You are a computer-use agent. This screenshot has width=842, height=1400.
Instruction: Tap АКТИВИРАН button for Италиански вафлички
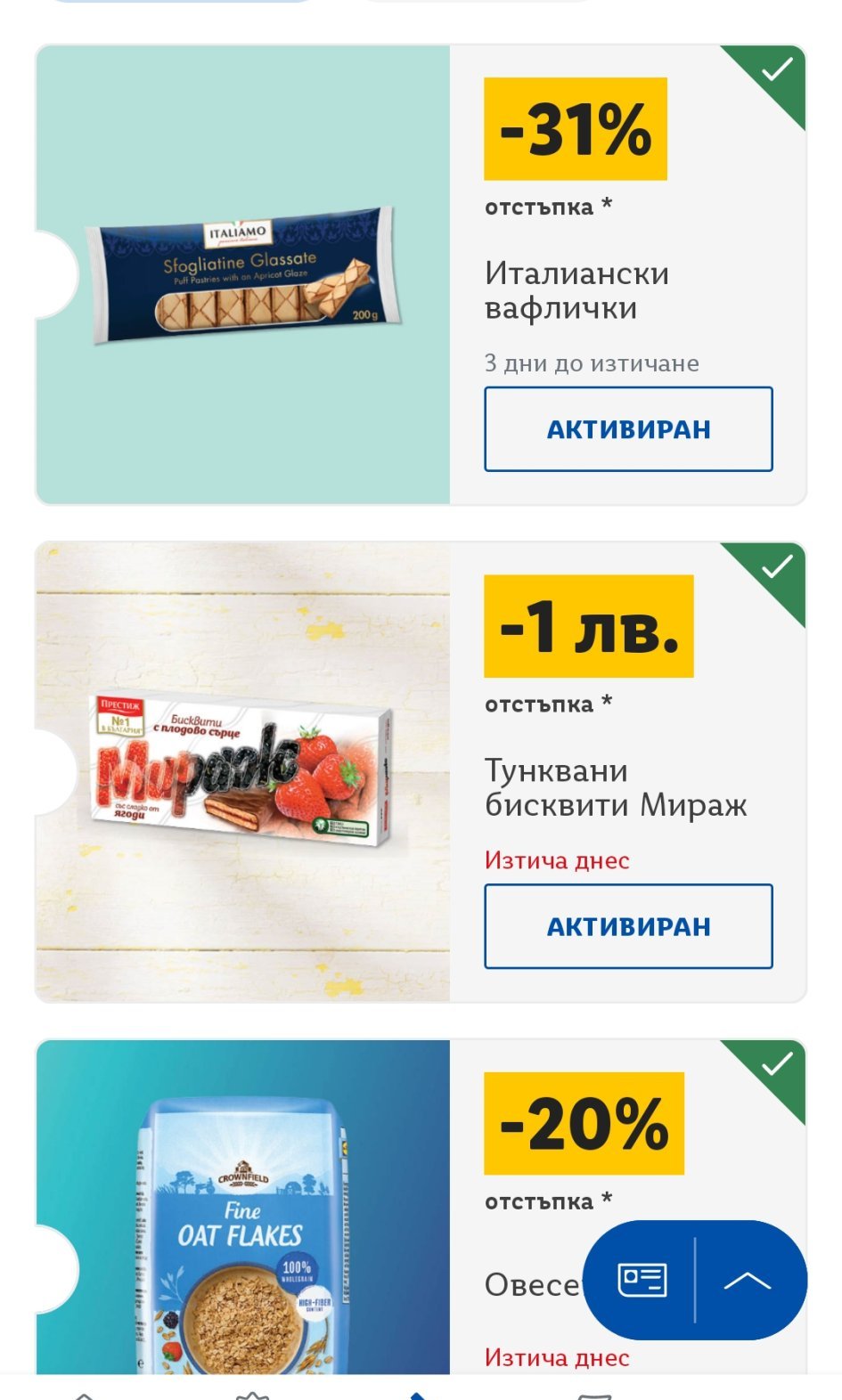pyautogui.click(x=628, y=429)
